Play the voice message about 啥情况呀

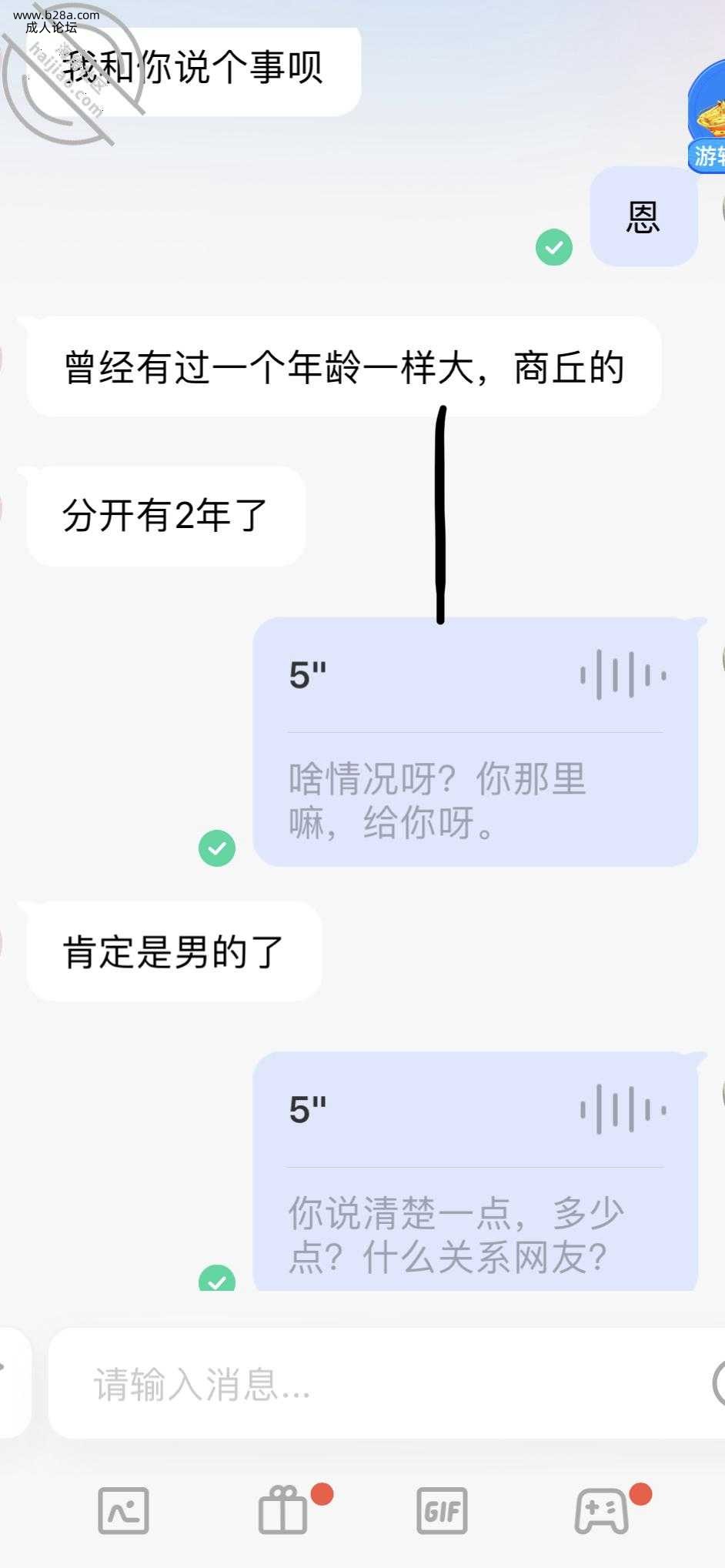474,676
